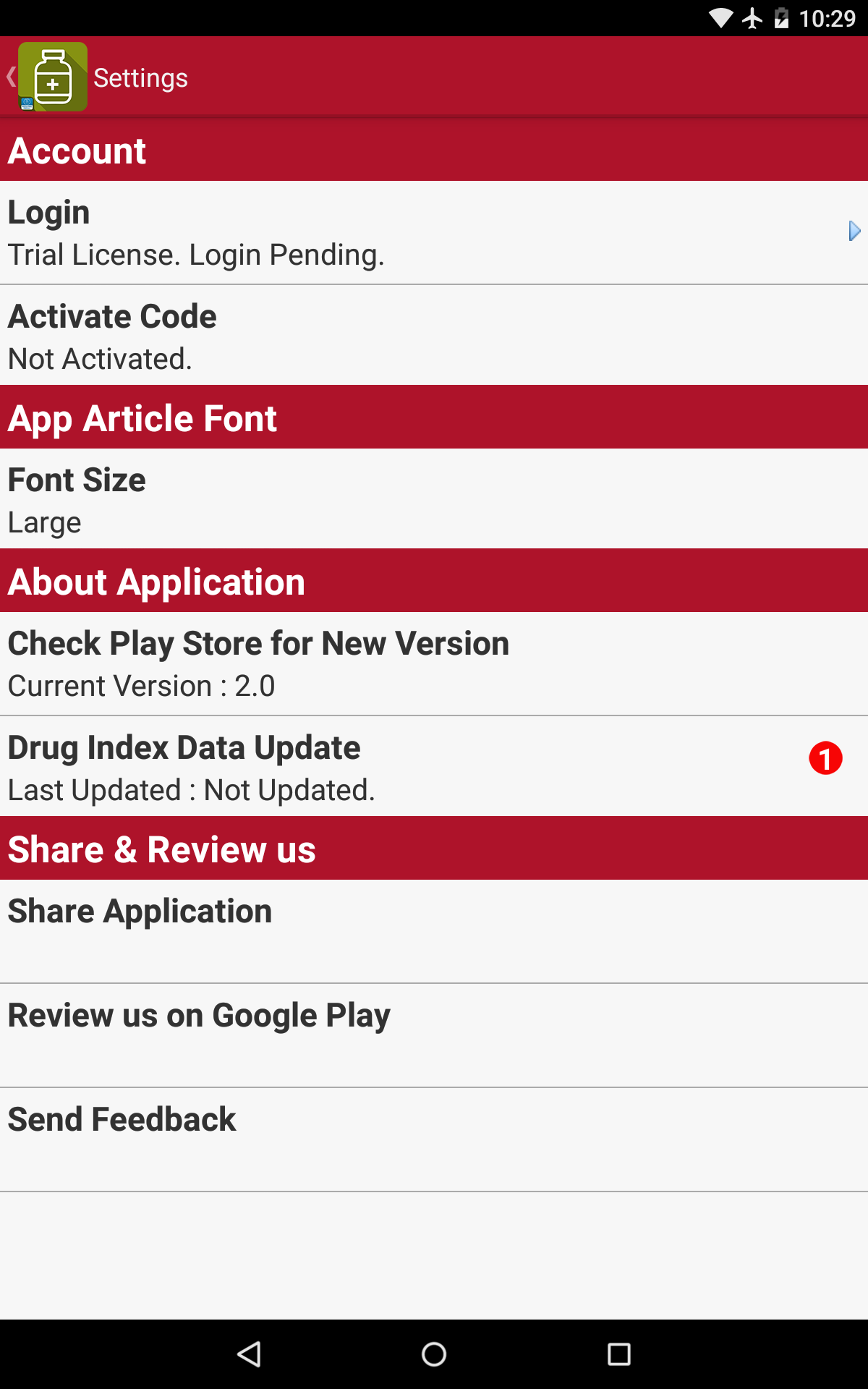Screen dimensions: 868x1389
Task: Select Share Application
Action: (434, 931)
